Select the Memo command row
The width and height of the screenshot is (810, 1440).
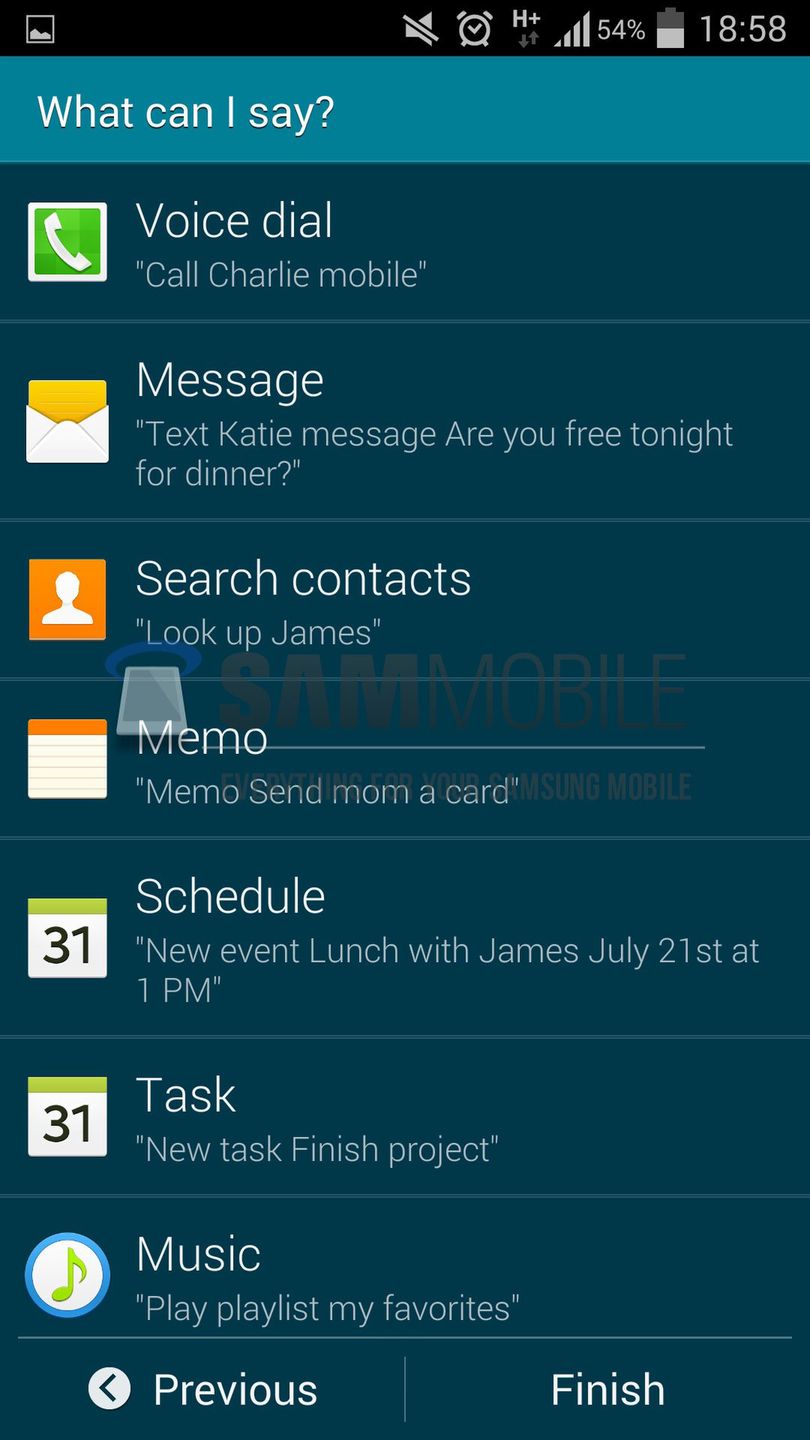(405, 759)
